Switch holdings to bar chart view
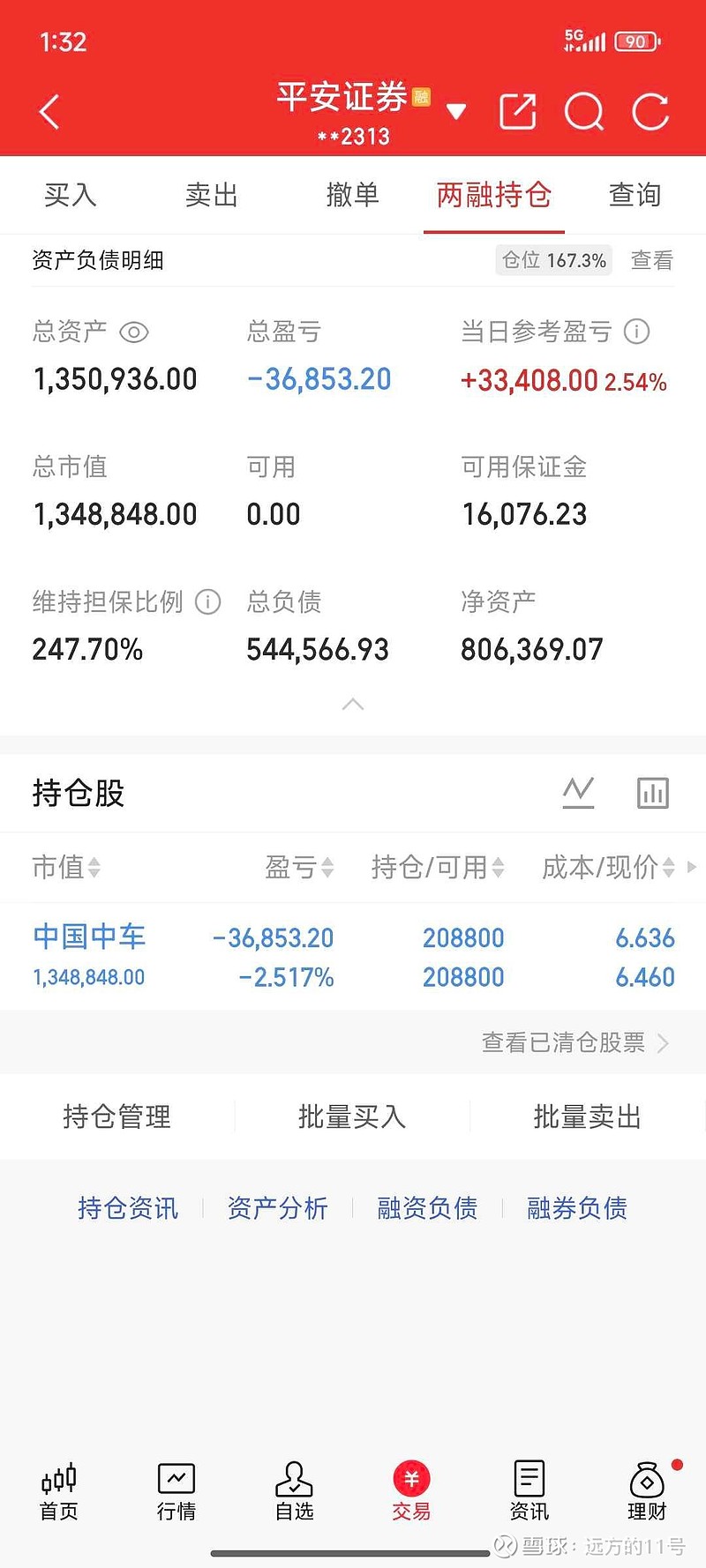 (652, 792)
